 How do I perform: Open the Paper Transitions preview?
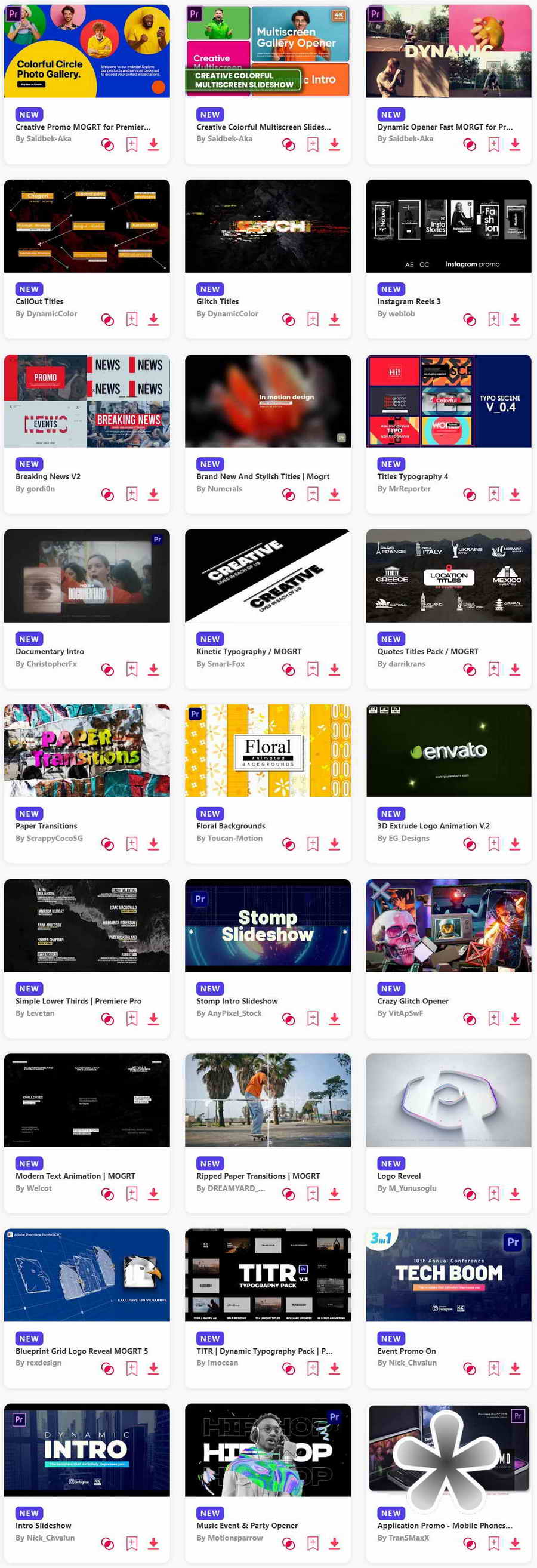click(87, 750)
